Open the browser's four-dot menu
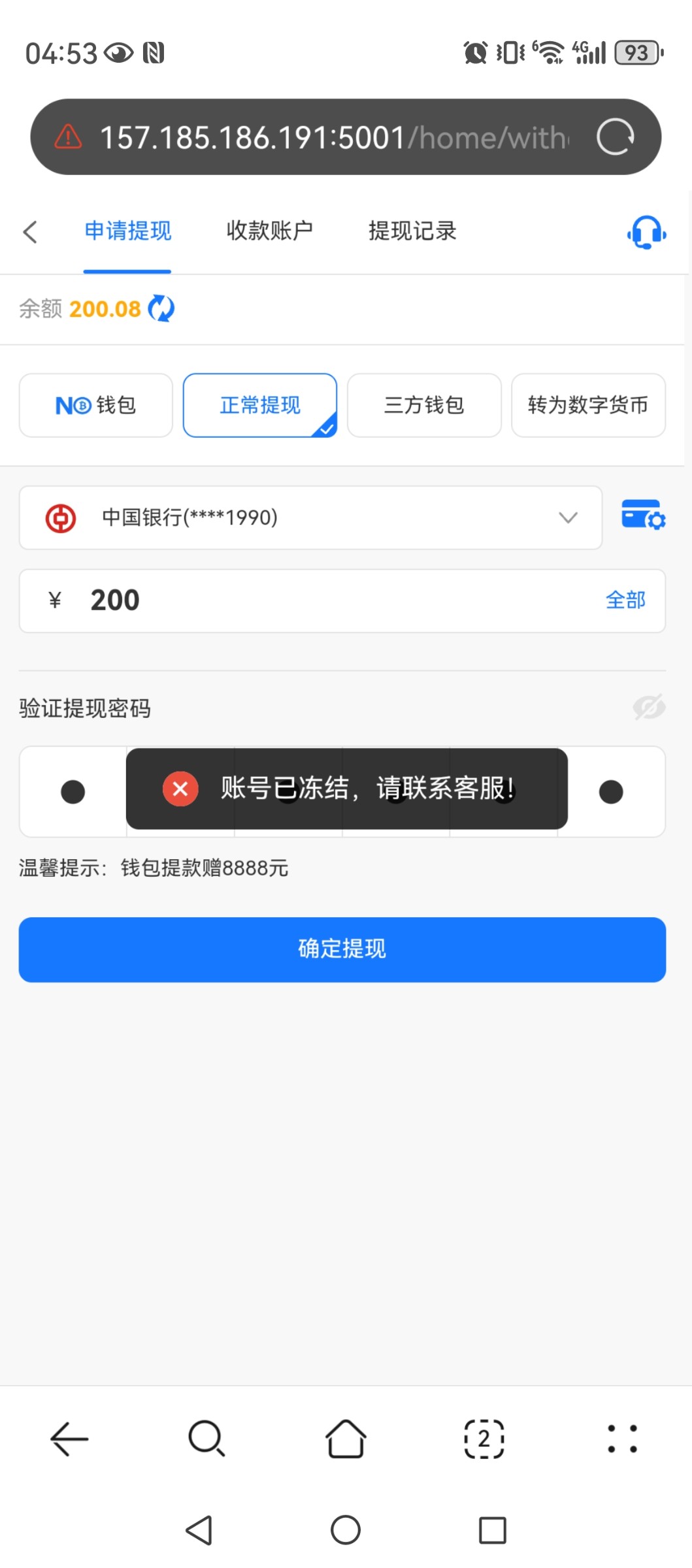The image size is (692, 1568). click(622, 1439)
